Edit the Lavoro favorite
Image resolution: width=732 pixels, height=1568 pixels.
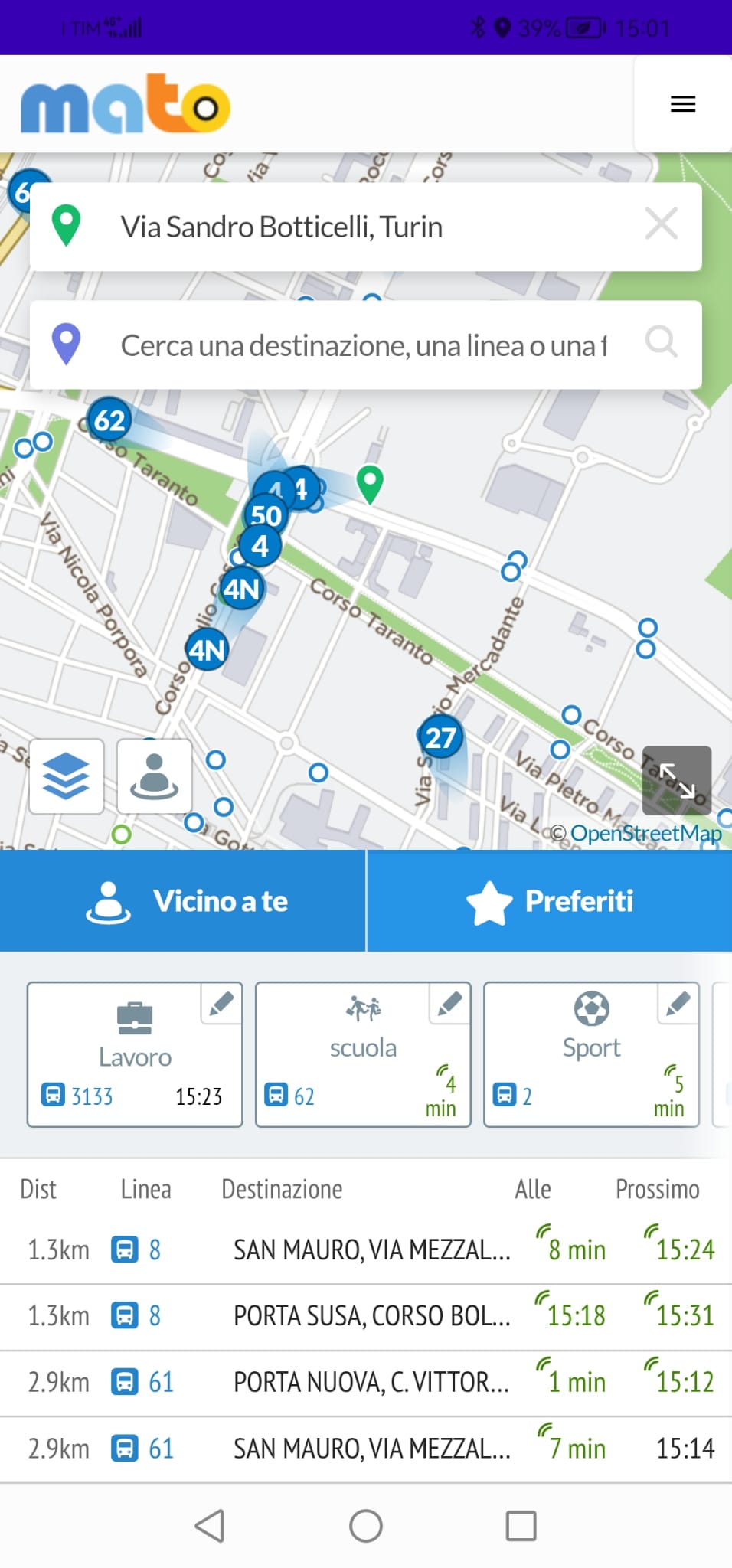point(221,1004)
